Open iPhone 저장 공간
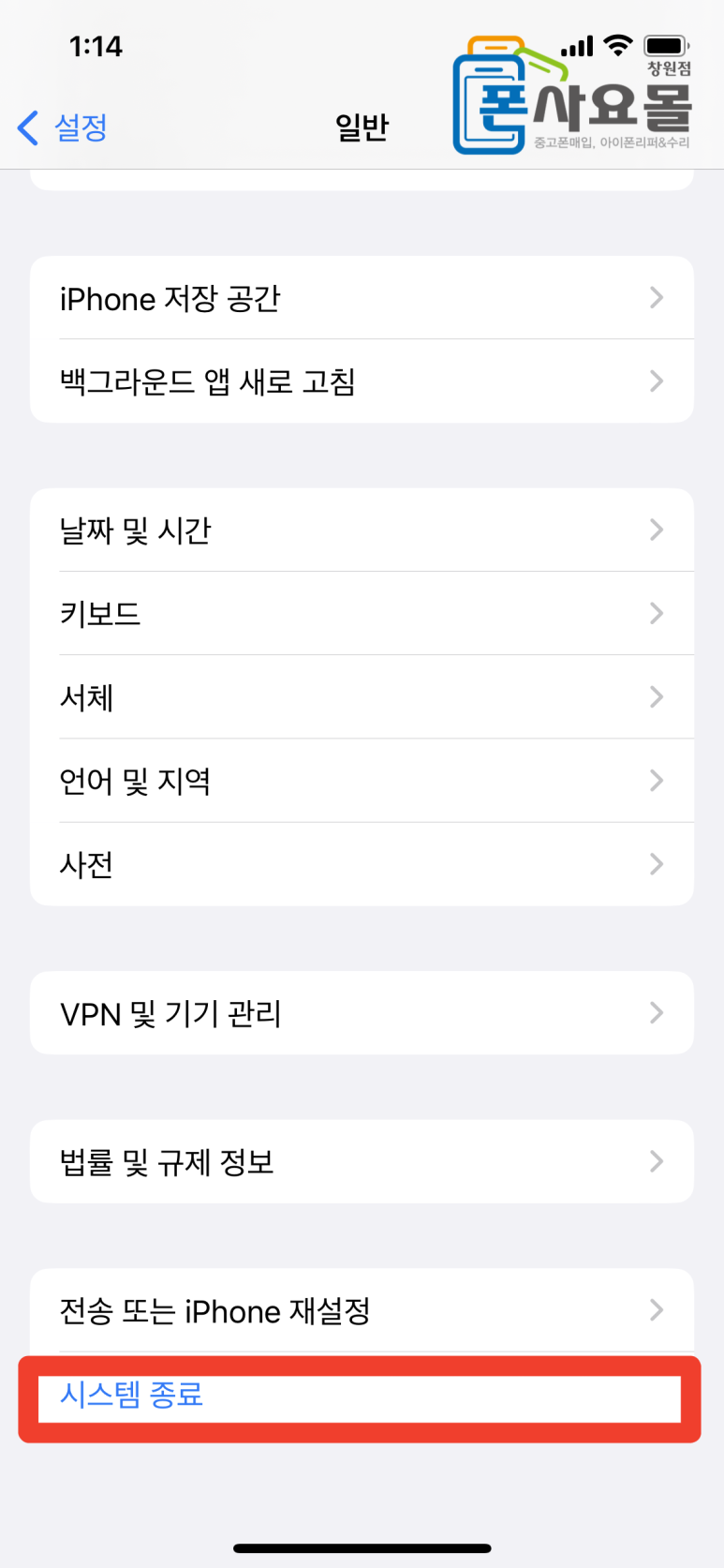Viewport: 724px width, 1568px height. pos(362,298)
